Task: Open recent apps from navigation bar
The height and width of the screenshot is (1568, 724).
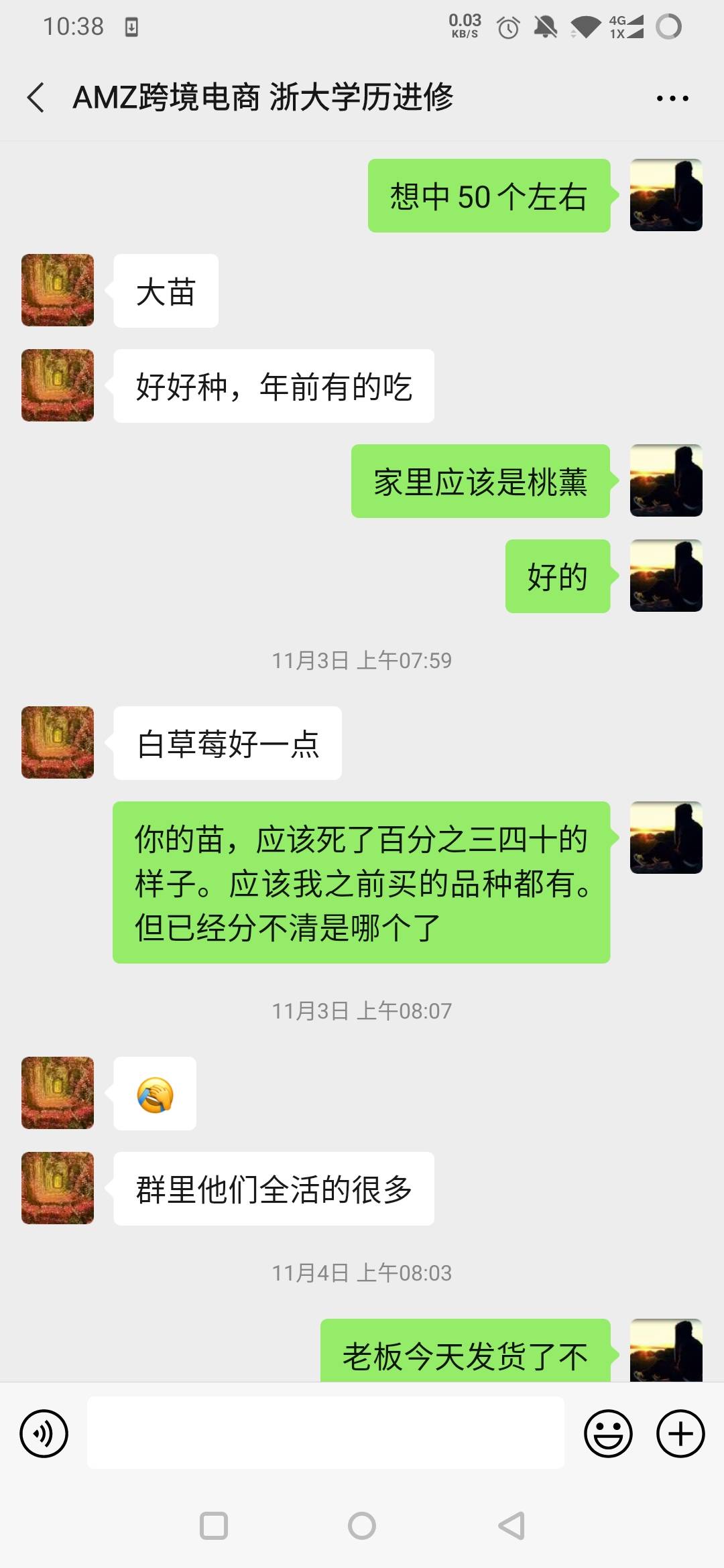Action: pos(214,1526)
